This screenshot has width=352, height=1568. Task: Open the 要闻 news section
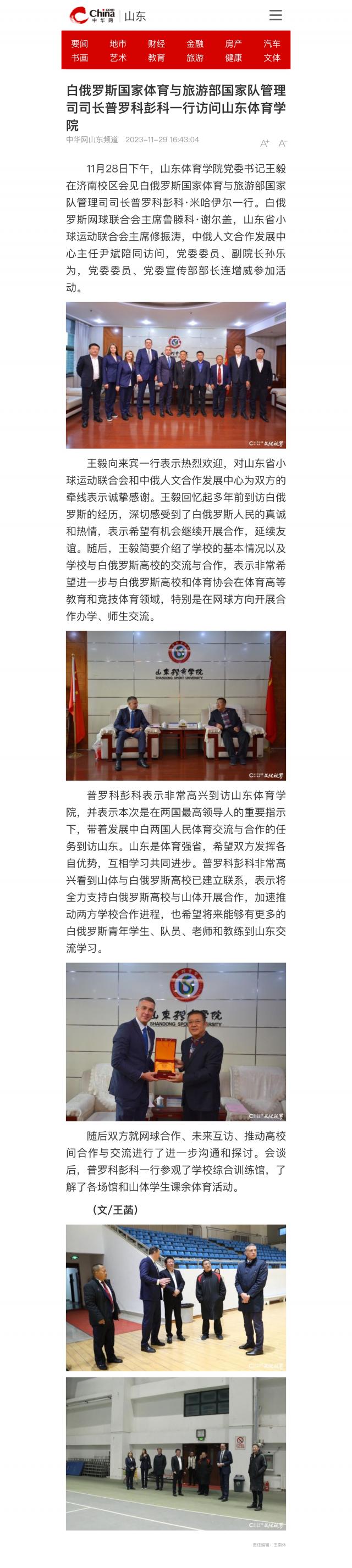click(80, 44)
